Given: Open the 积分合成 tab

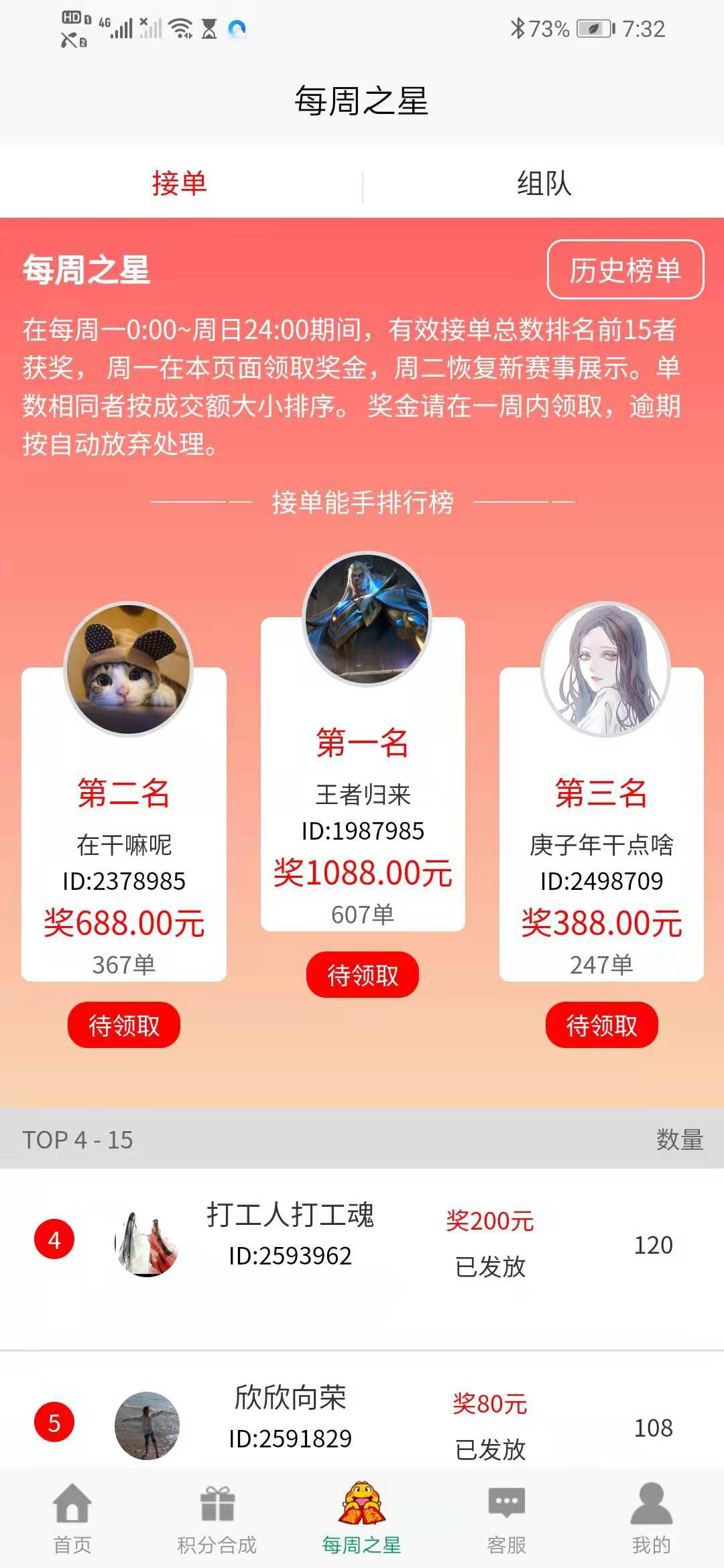Looking at the screenshot, I should [217, 1519].
